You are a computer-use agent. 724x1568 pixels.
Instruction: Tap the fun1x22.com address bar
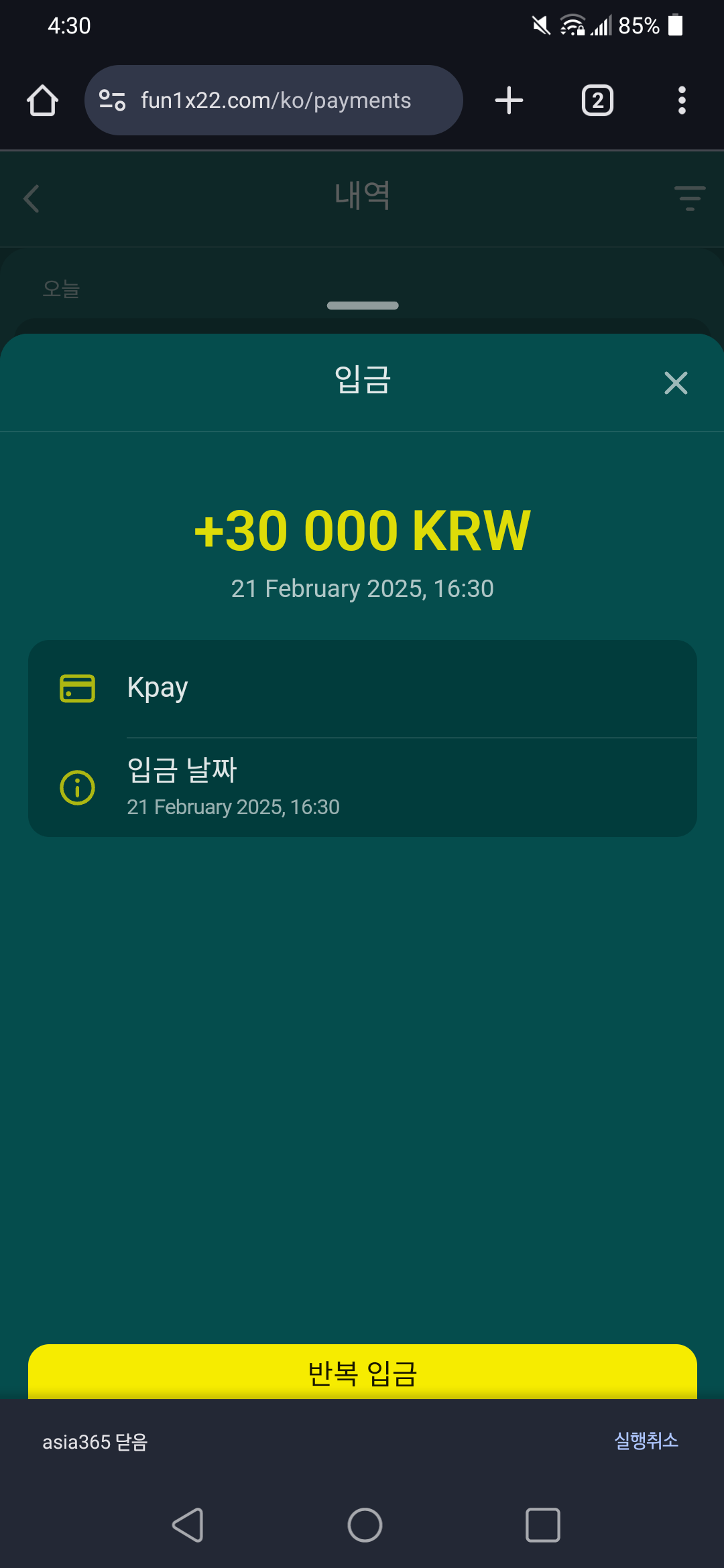pos(275,101)
